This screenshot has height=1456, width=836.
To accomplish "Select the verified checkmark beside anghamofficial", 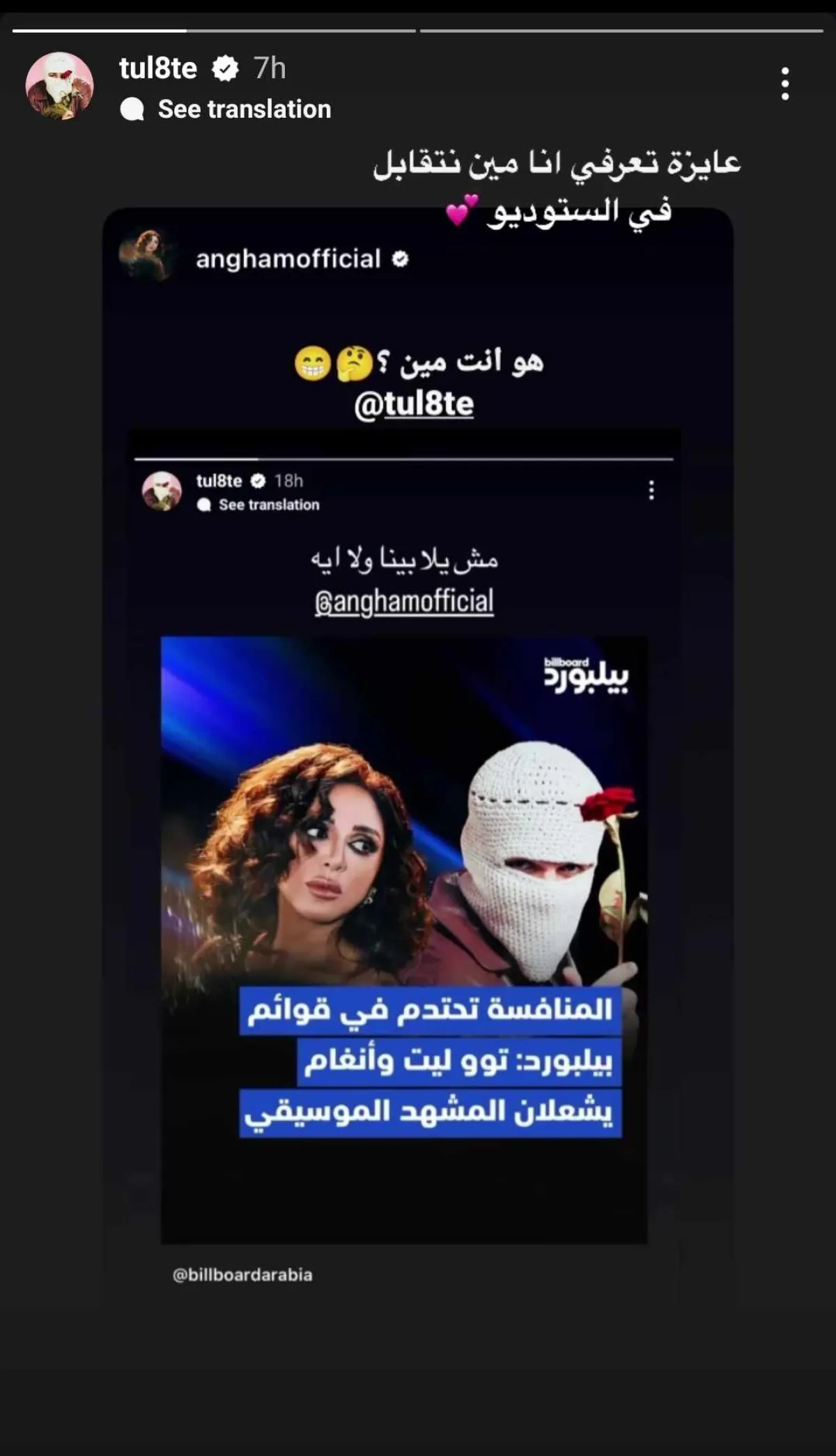I will (399, 257).
